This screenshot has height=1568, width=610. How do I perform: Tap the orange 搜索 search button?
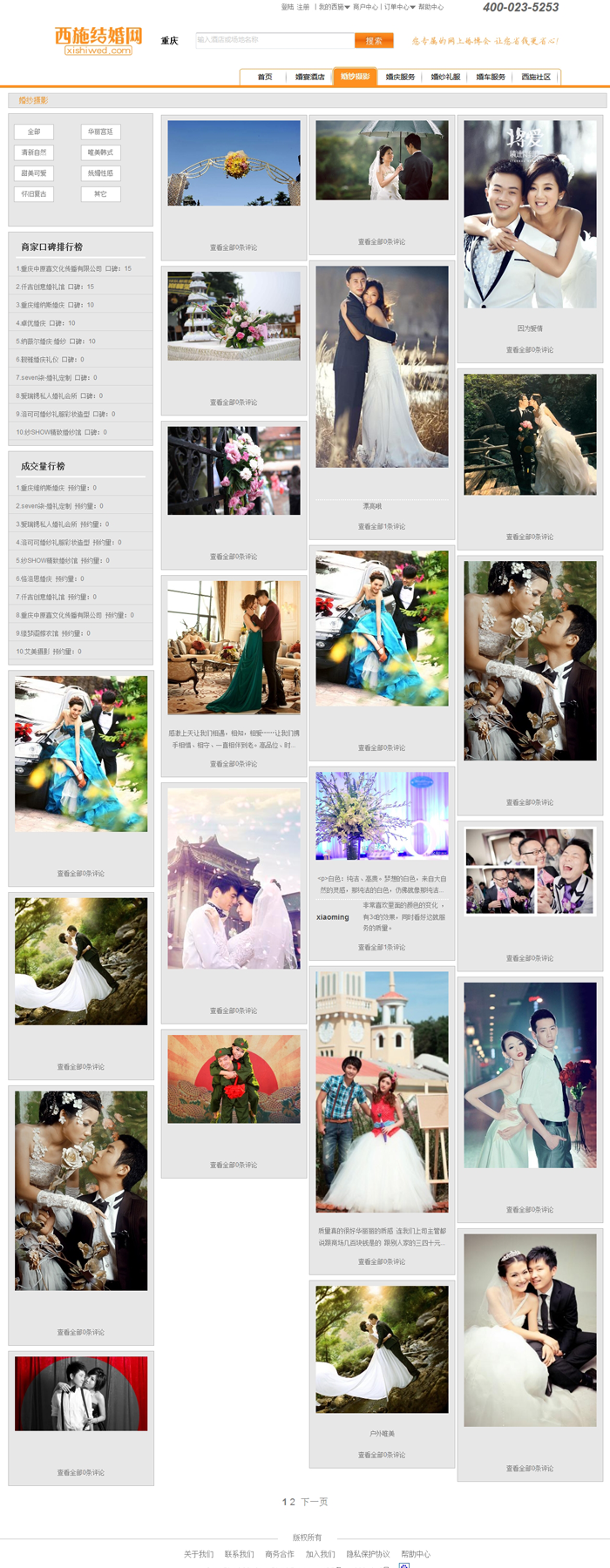coord(374,41)
